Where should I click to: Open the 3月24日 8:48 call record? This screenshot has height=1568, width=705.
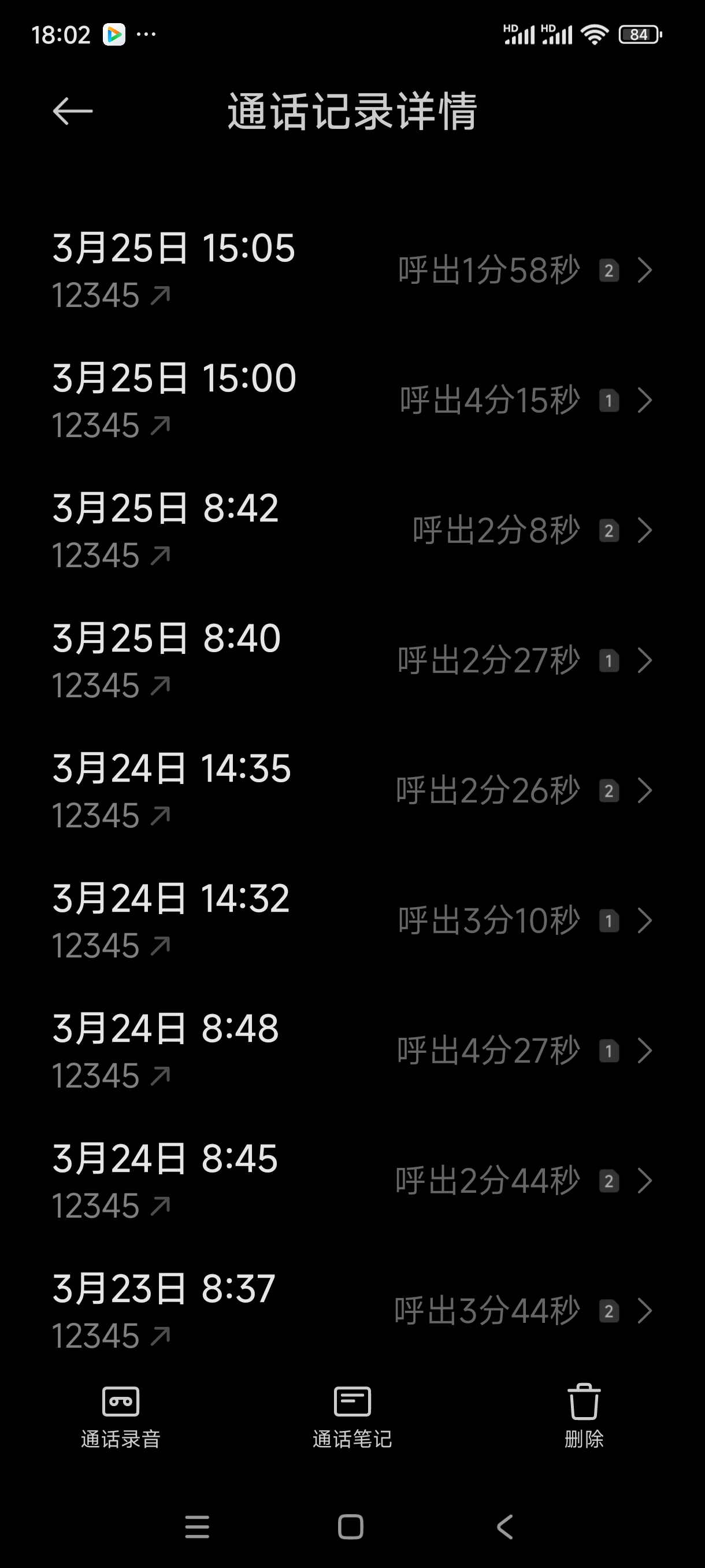[x=352, y=1051]
